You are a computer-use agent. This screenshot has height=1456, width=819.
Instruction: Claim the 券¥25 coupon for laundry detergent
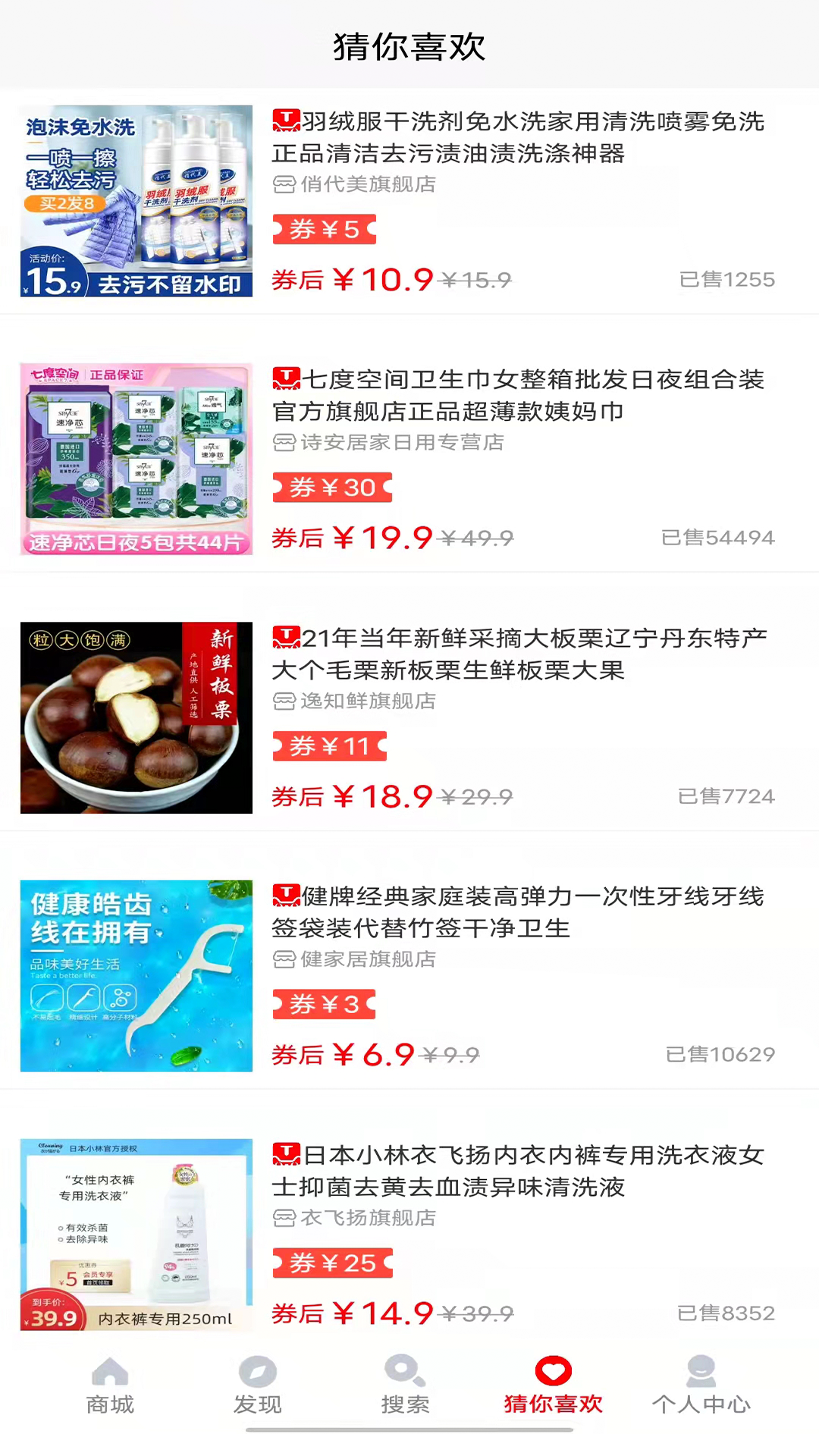pyautogui.click(x=332, y=1263)
